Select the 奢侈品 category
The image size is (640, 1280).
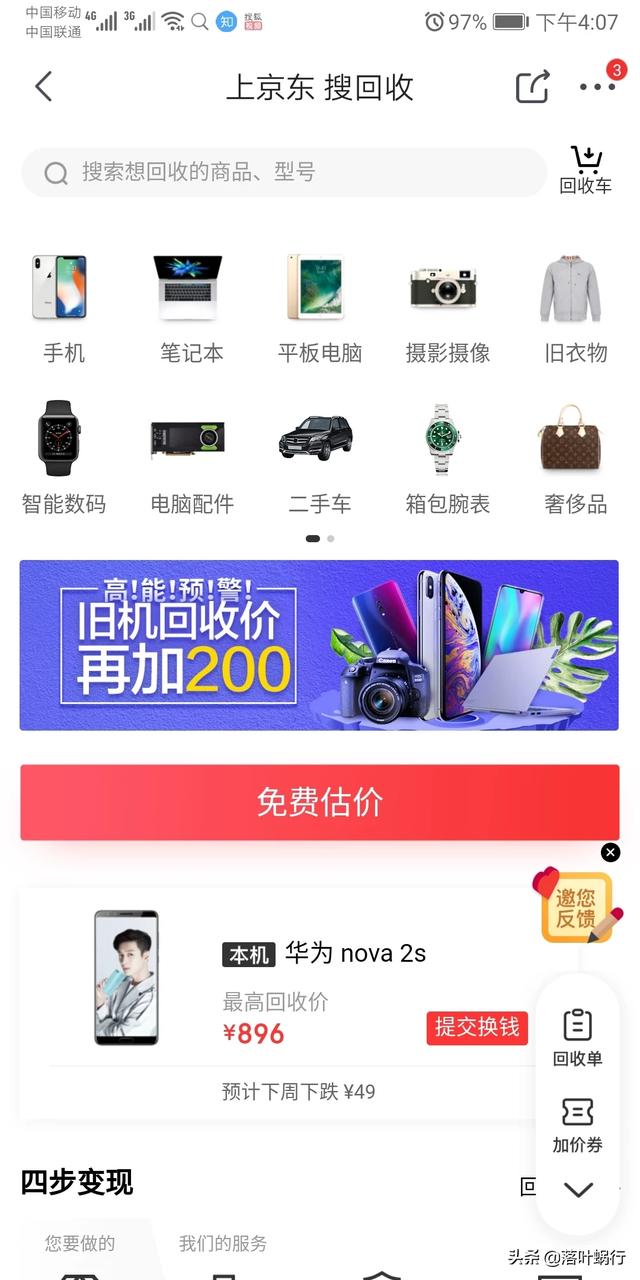point(575,458)
